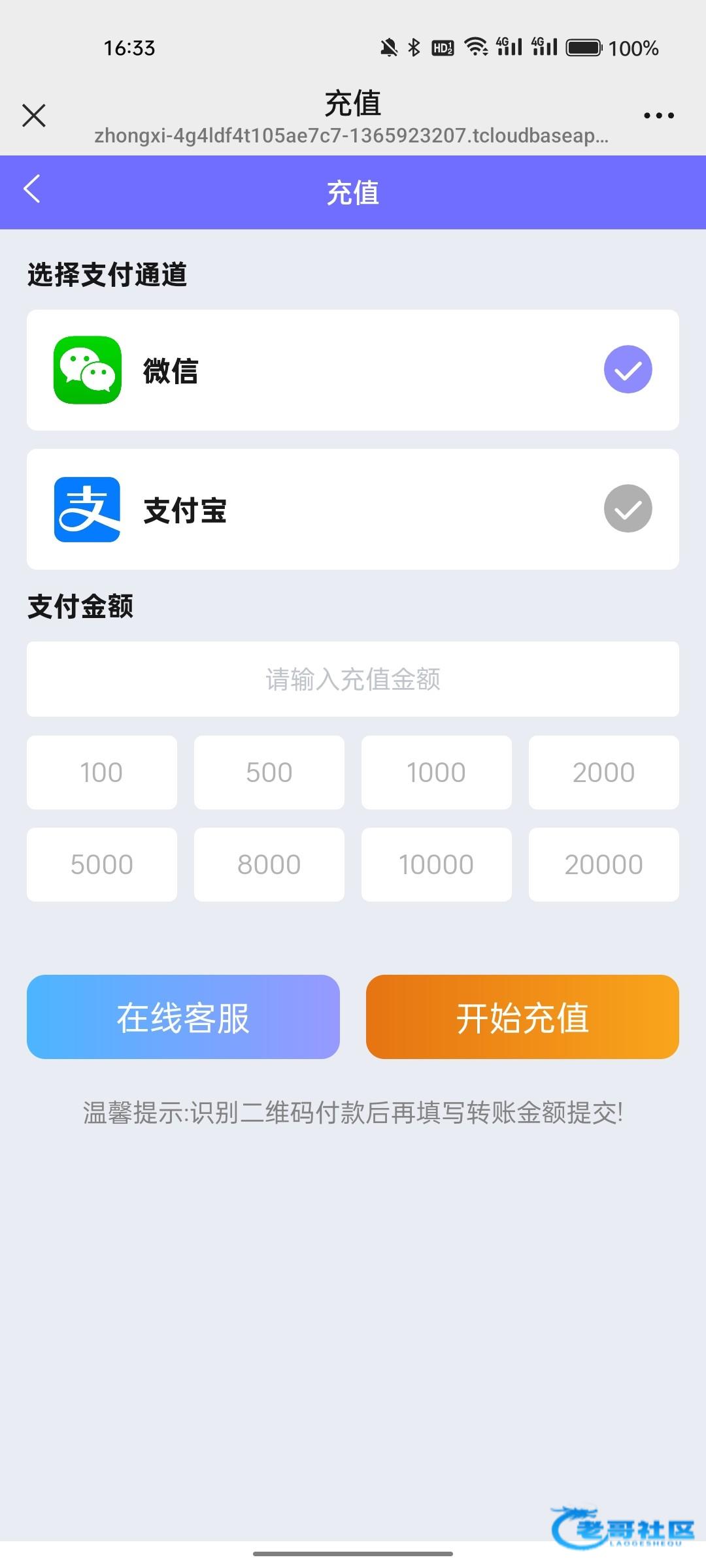
Task: Select the 5000 recharge amount
Action: [x=102, y=865]
